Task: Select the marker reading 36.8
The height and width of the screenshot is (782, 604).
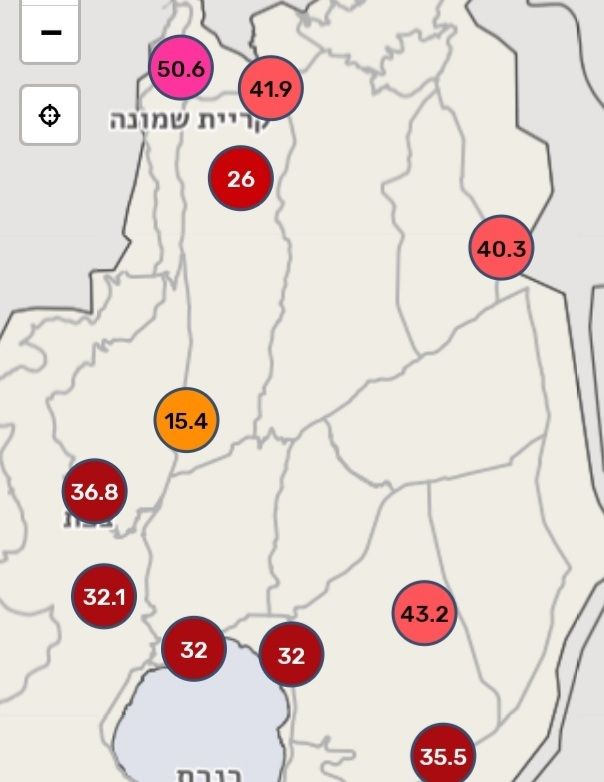Action: pyautogui.click(x=94, y=491)
